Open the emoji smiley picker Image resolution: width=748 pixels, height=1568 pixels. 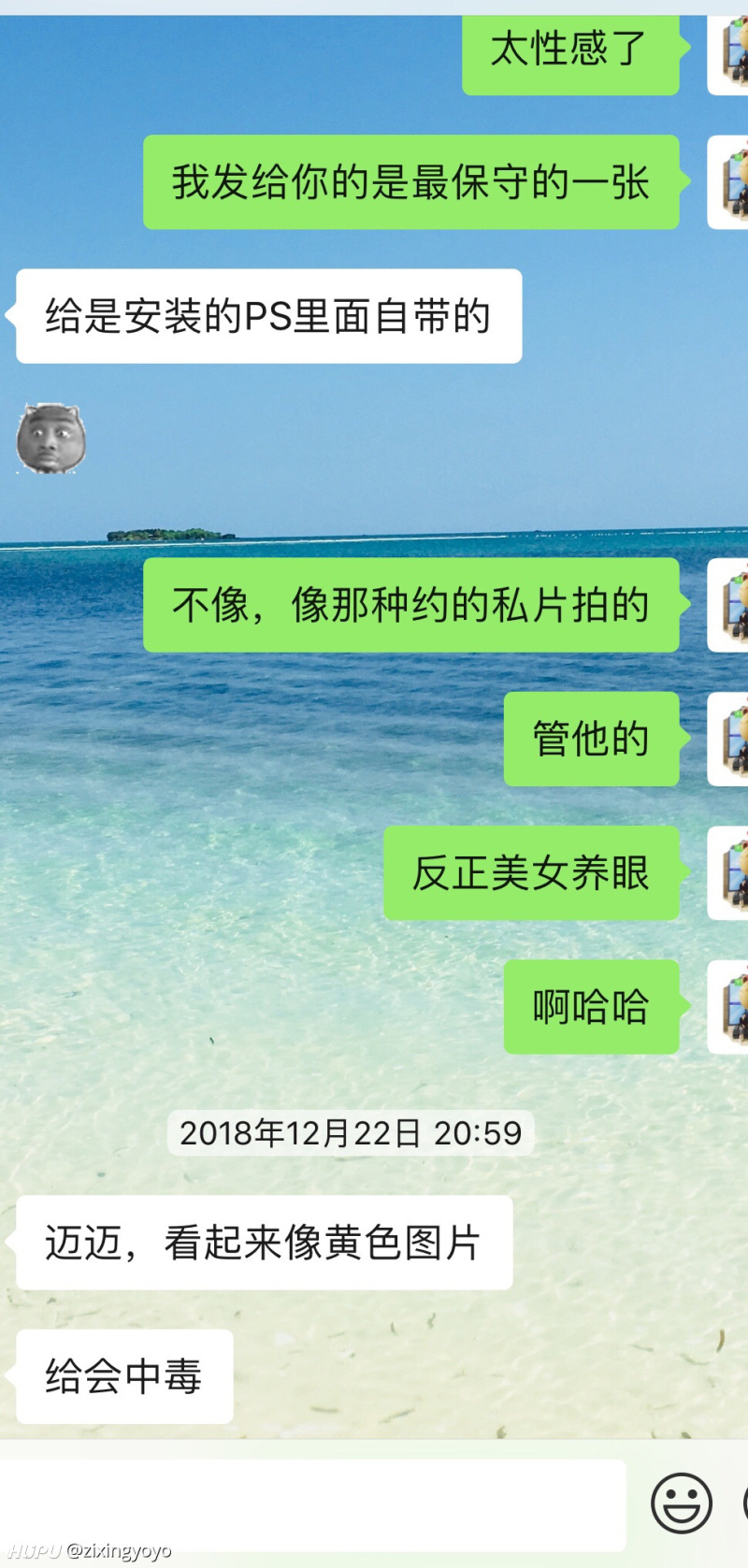coord(681,1503)
